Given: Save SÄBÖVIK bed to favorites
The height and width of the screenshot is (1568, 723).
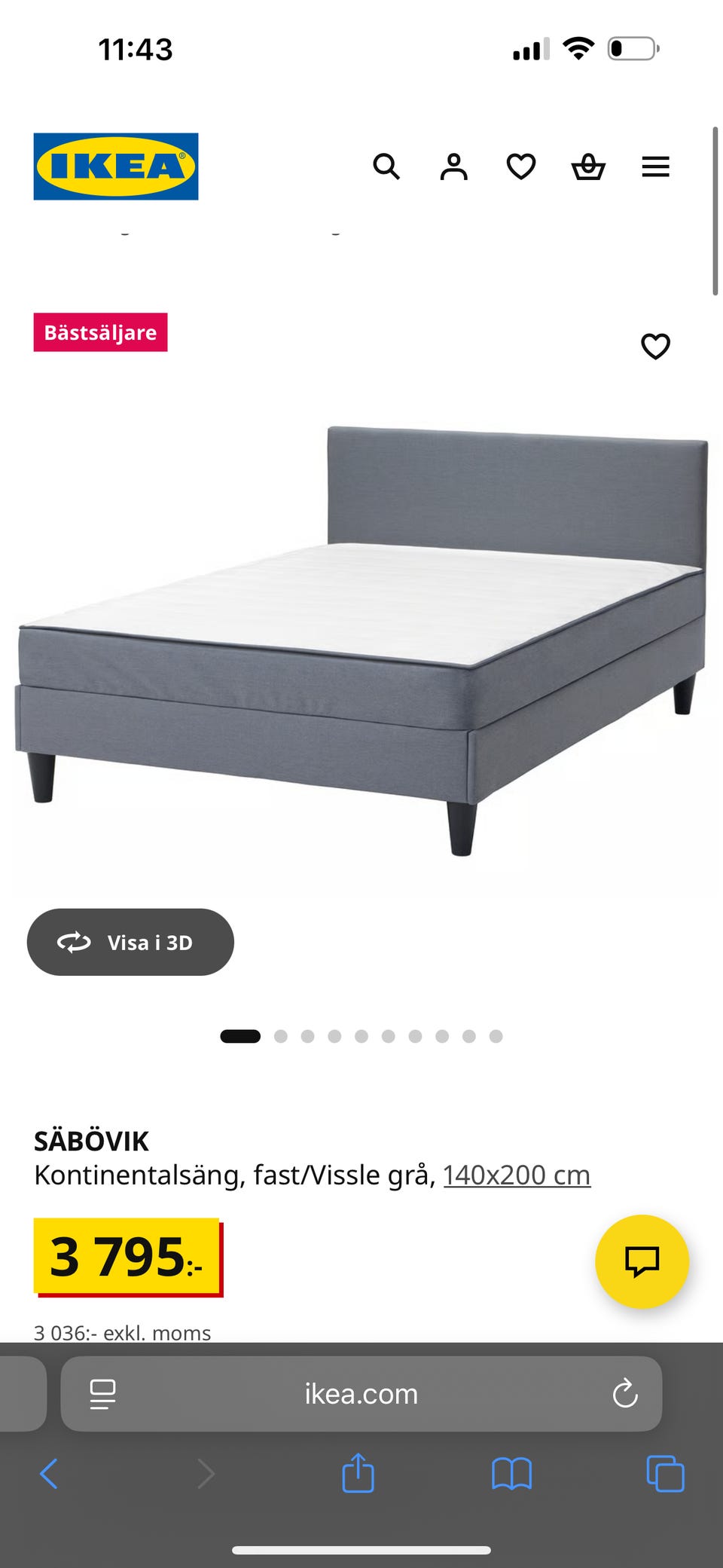Looking at the screenshot, I should [655, 347].
